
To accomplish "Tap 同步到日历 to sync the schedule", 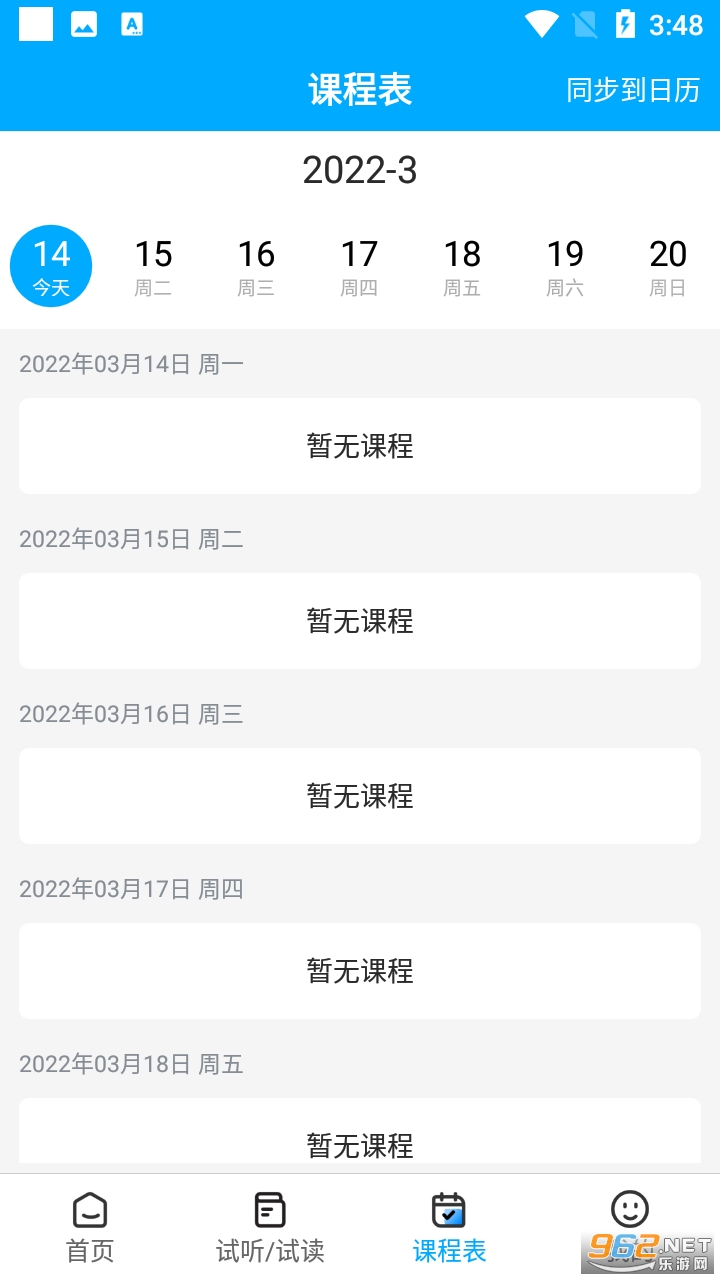I will (633, 90).
